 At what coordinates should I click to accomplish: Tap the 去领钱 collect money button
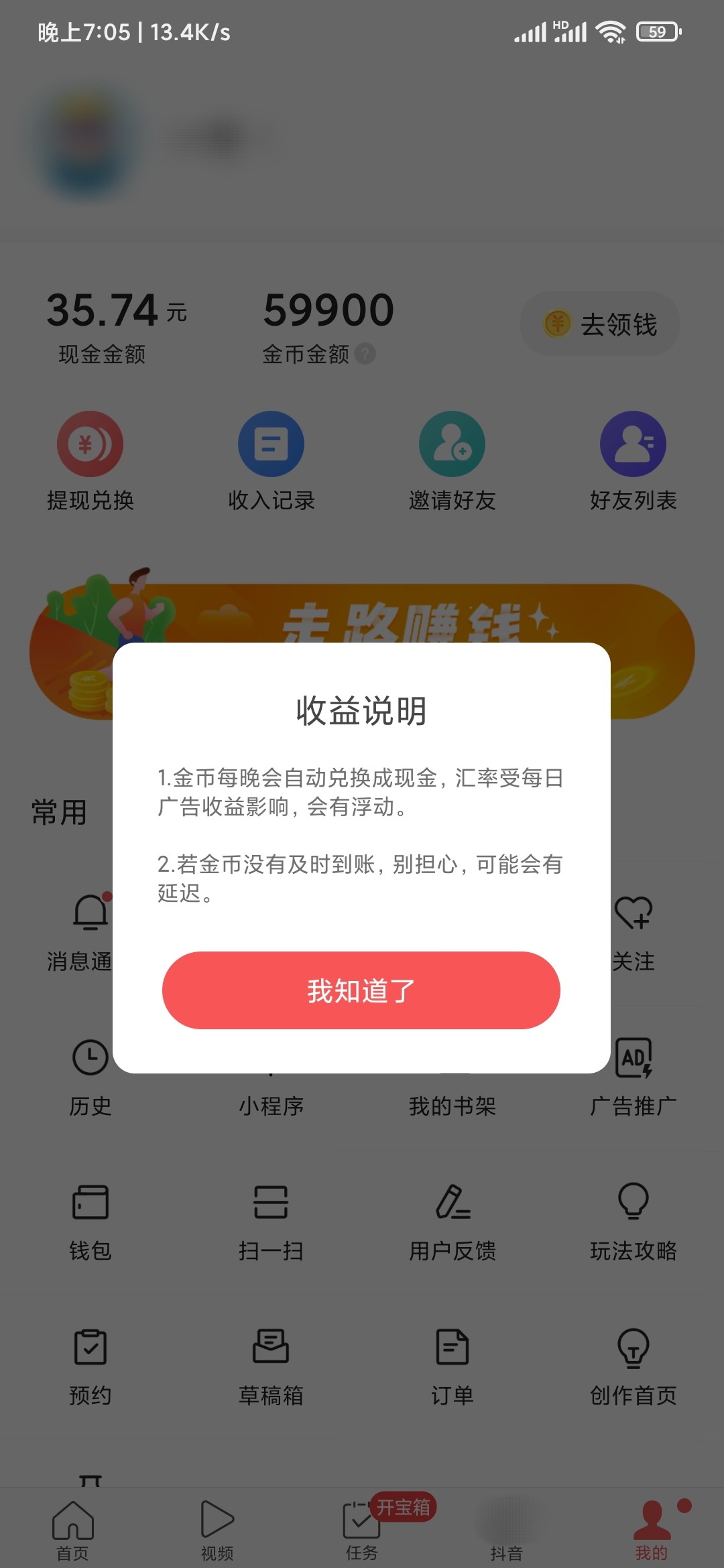click(599, 323)
